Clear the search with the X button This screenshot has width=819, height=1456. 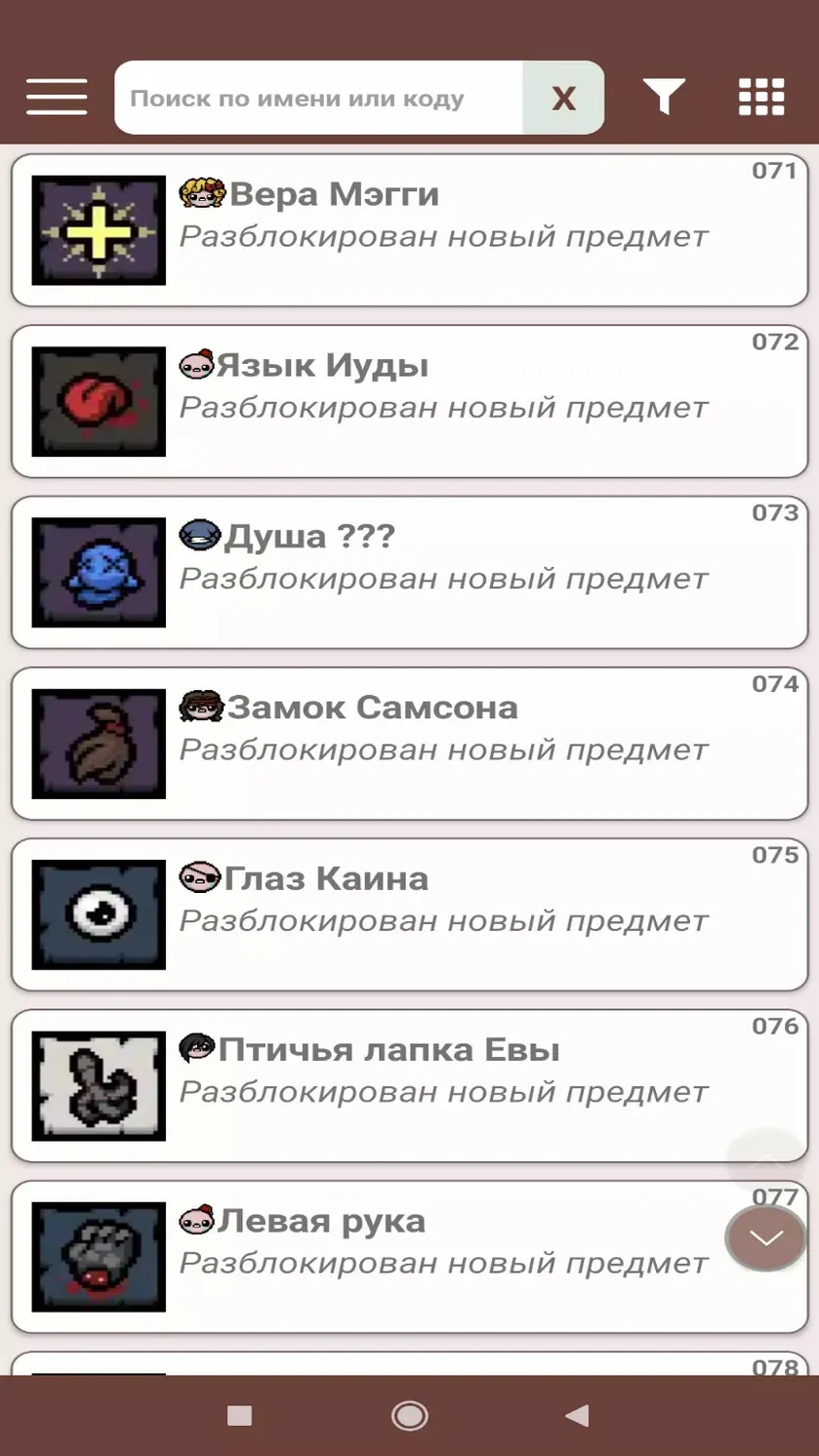563,98
